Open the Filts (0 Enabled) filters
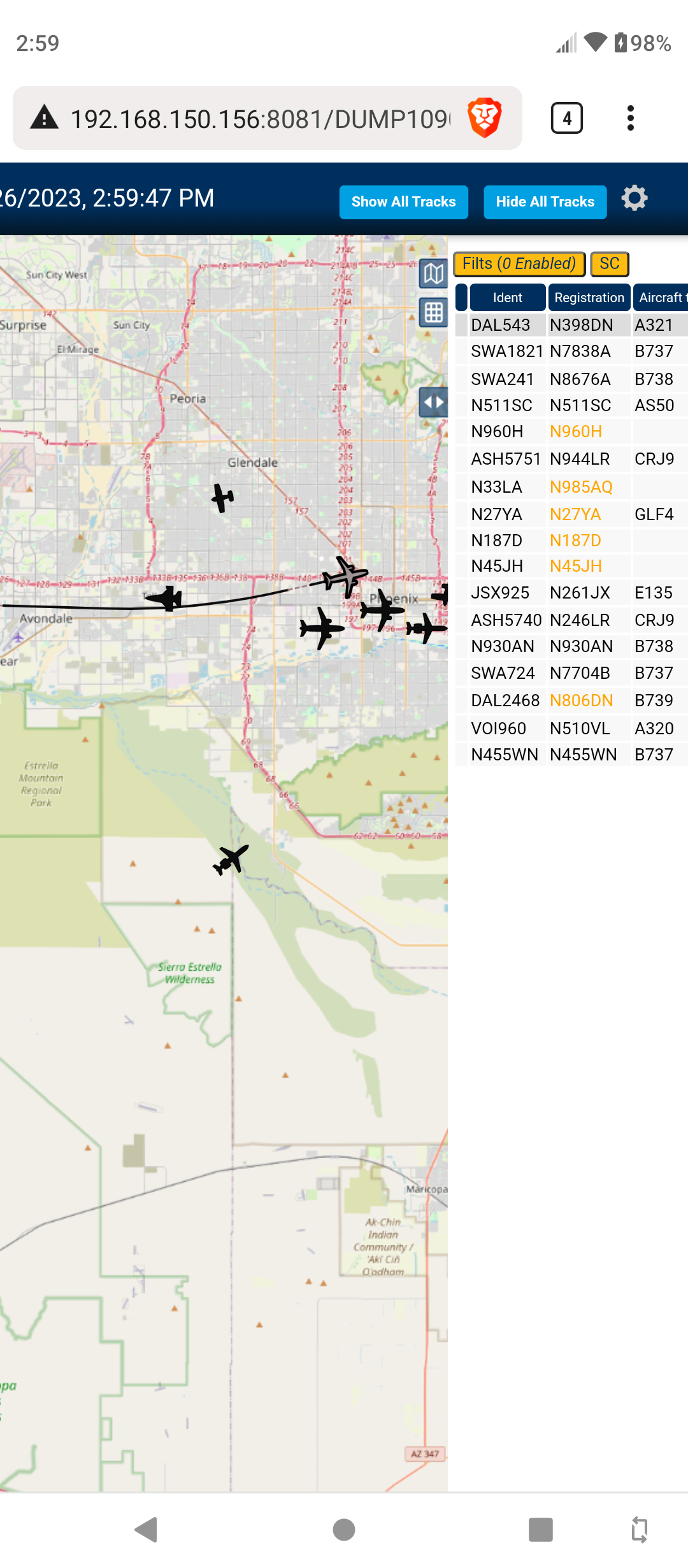This screenshot has height=1568, width=688. (x=519, y=264)
